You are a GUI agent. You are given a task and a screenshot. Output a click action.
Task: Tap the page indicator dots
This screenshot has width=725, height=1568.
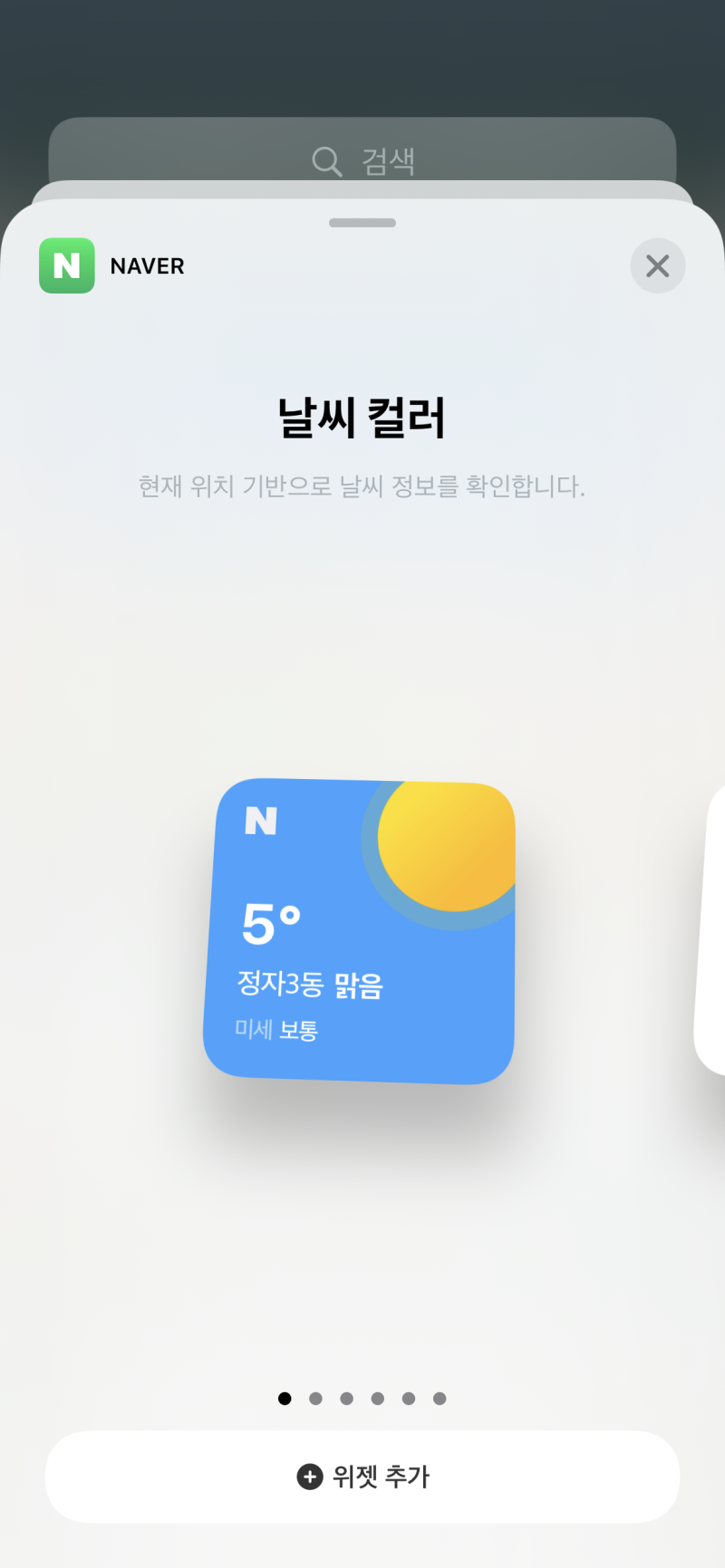tap(362, 1399)
